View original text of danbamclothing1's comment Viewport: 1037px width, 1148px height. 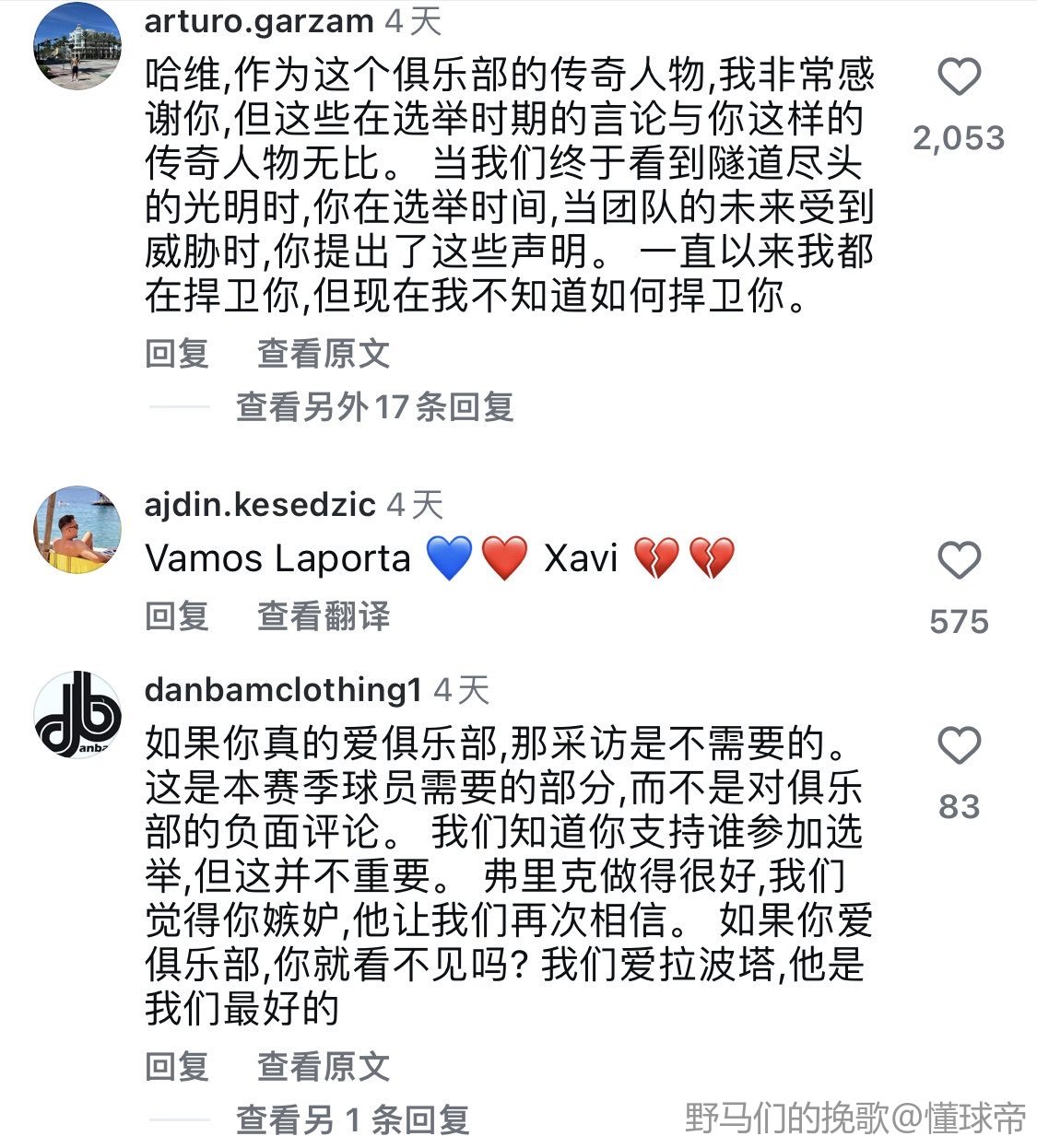click(324, 1066)
